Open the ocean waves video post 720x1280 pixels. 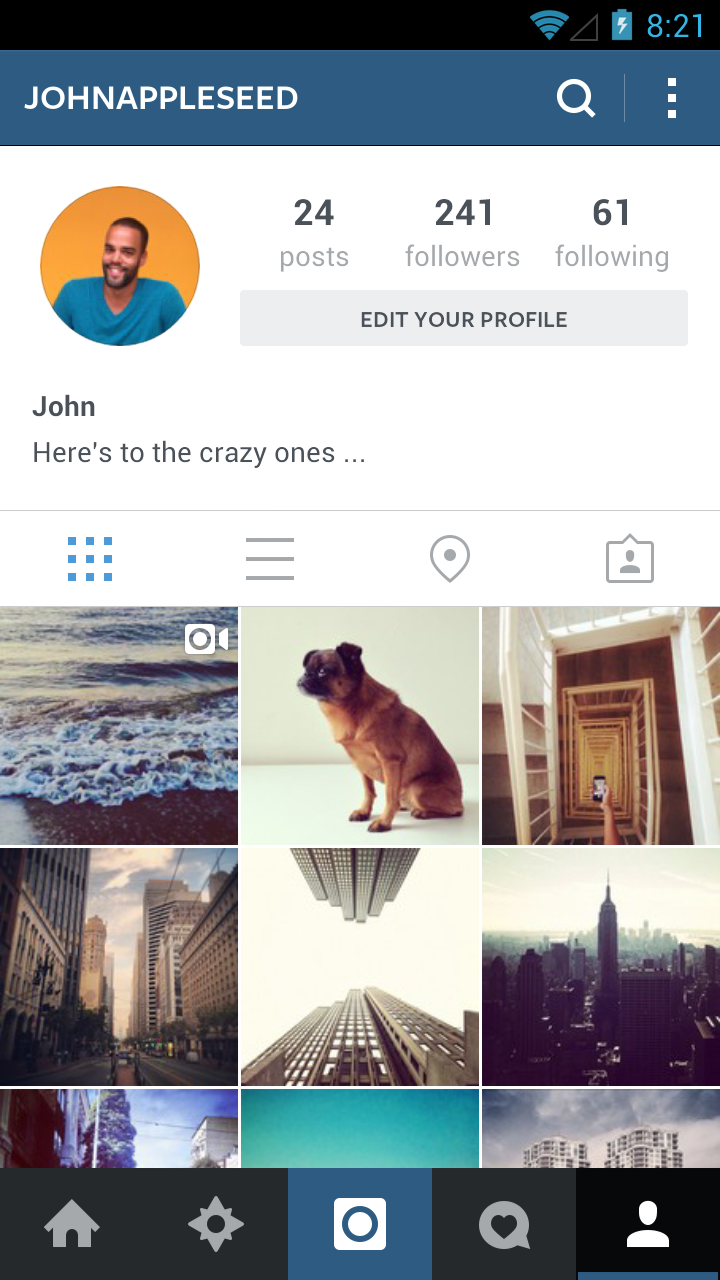tap(118, 726)
